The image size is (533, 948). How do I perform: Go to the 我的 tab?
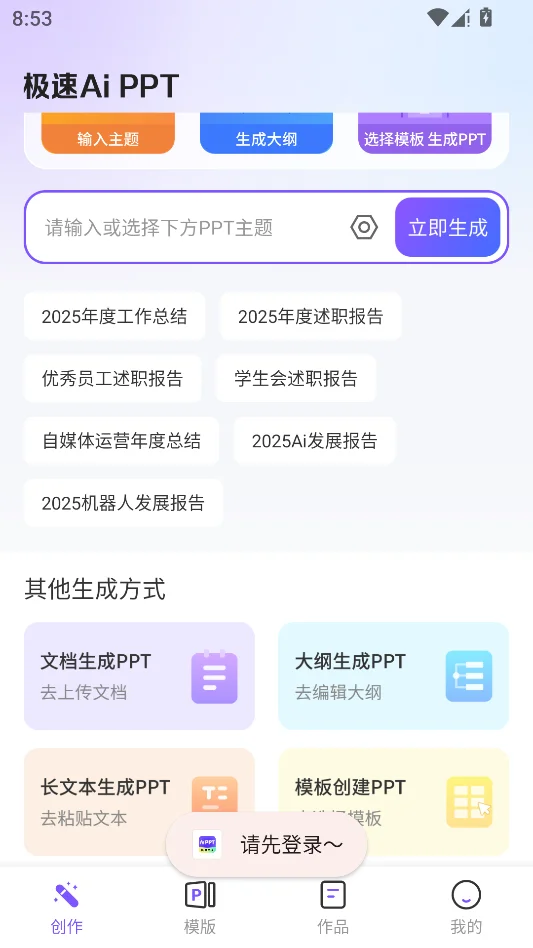pos(466,907)
